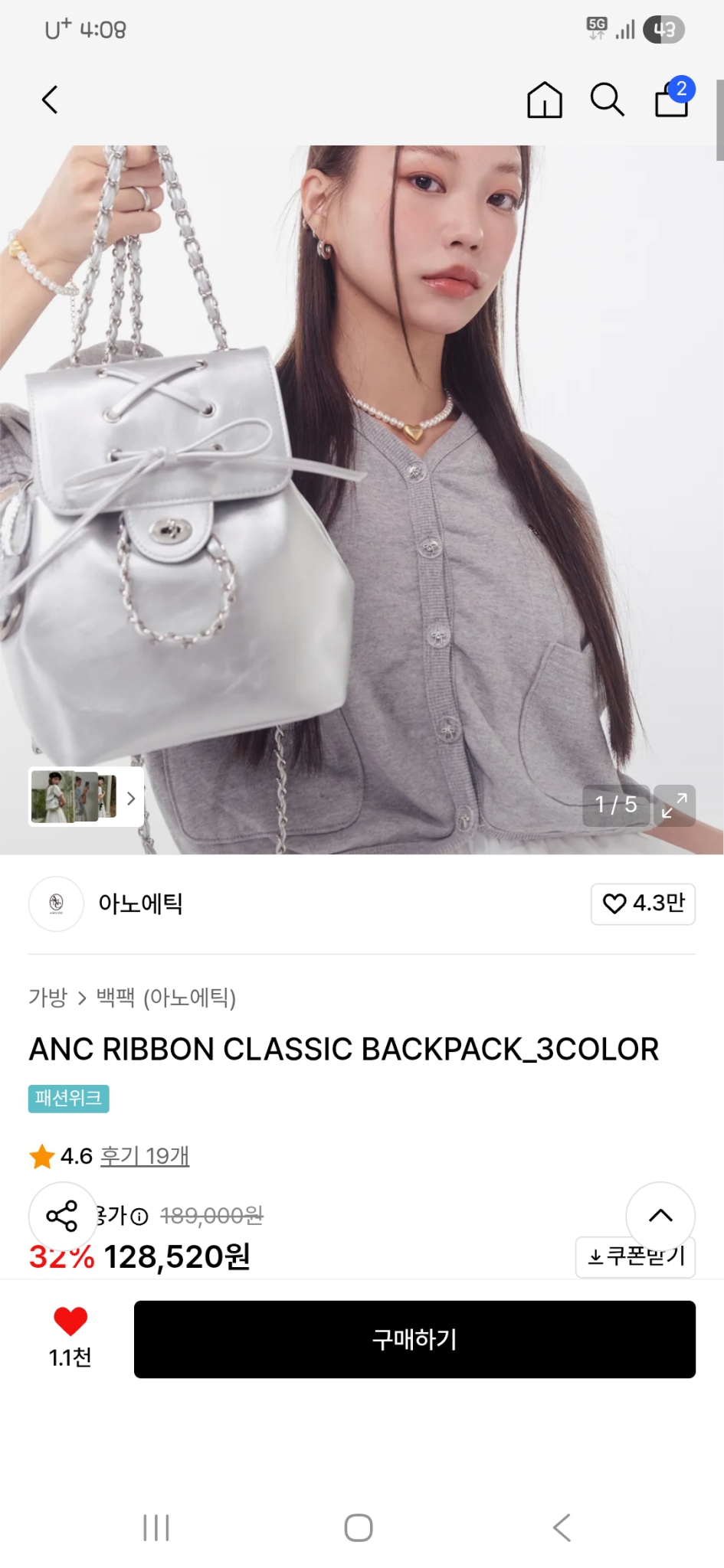The image size is (724, 1568).
Task: Open the 가방 breadcrumb category
Action: (49, 998)
